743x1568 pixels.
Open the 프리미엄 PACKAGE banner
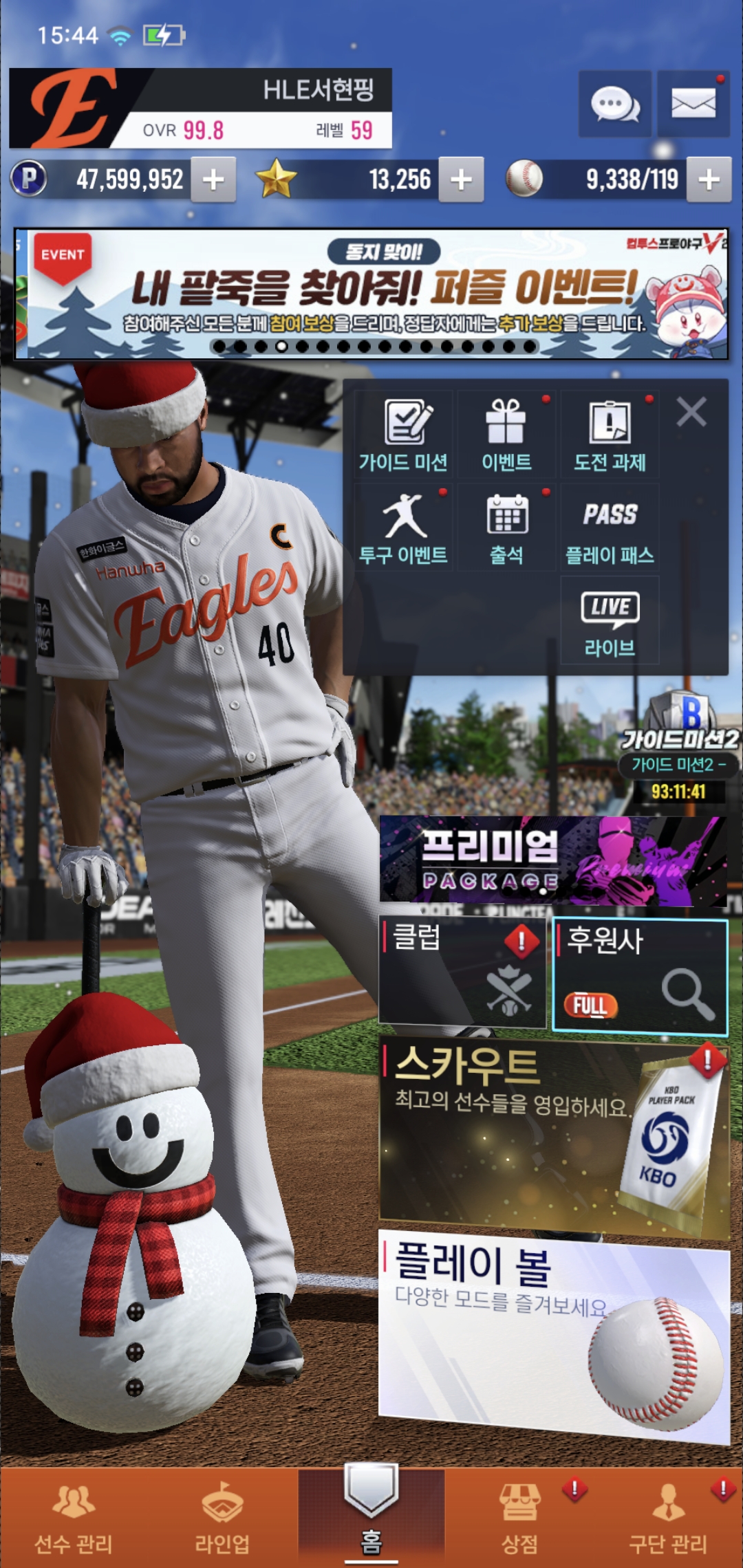(x=553, y=860)
